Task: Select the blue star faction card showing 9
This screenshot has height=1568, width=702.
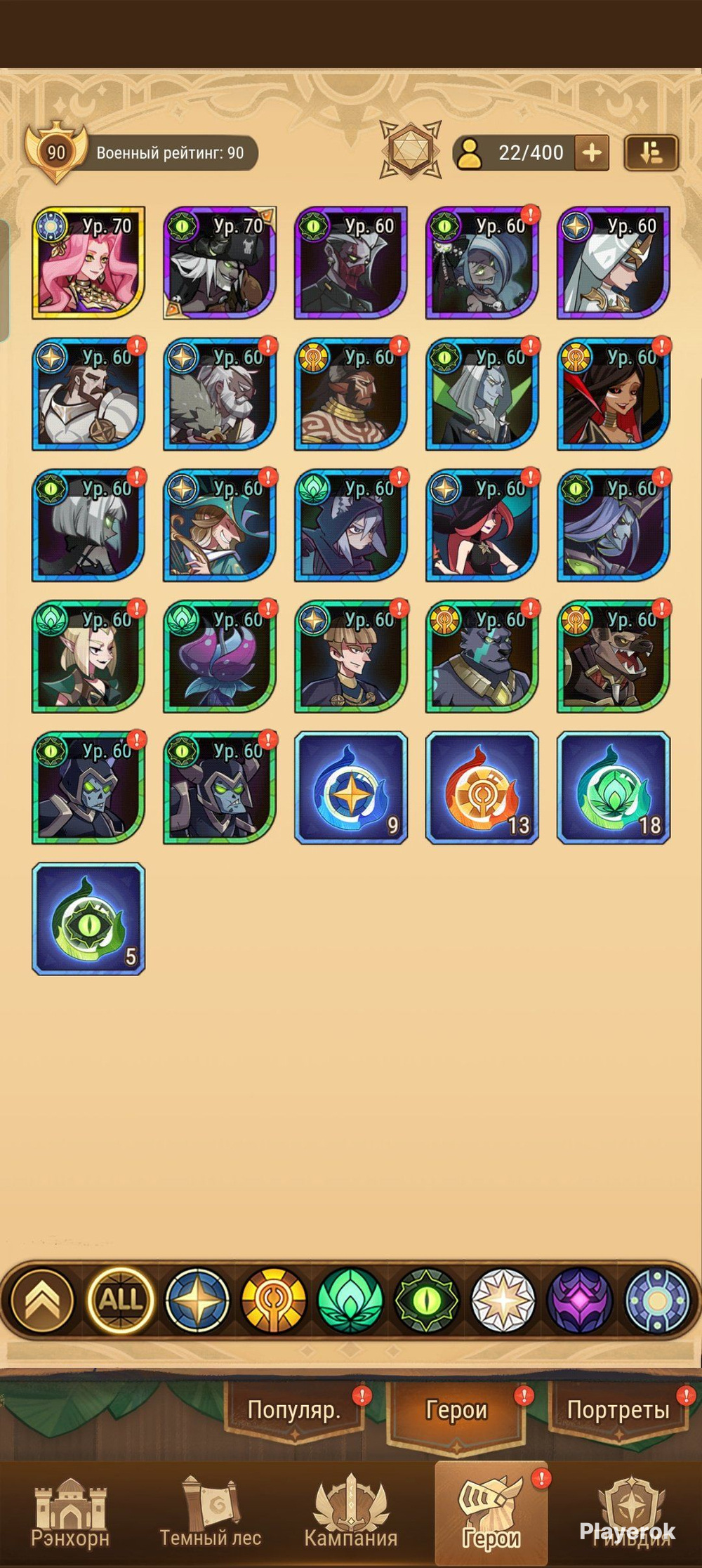Action: (x=351, y=788)
